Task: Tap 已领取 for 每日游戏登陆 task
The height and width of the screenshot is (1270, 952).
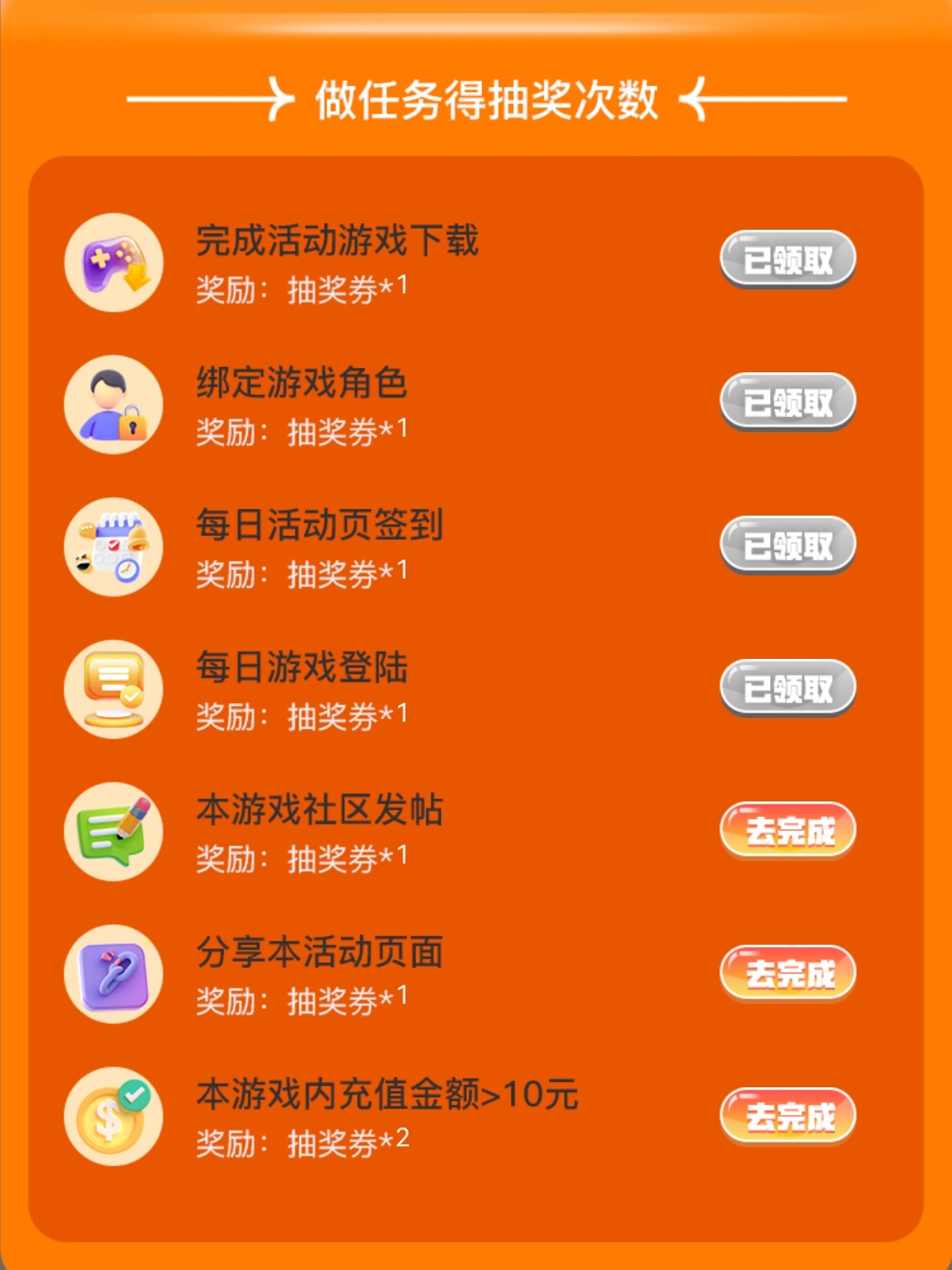Action: click(x=788, y=688)
